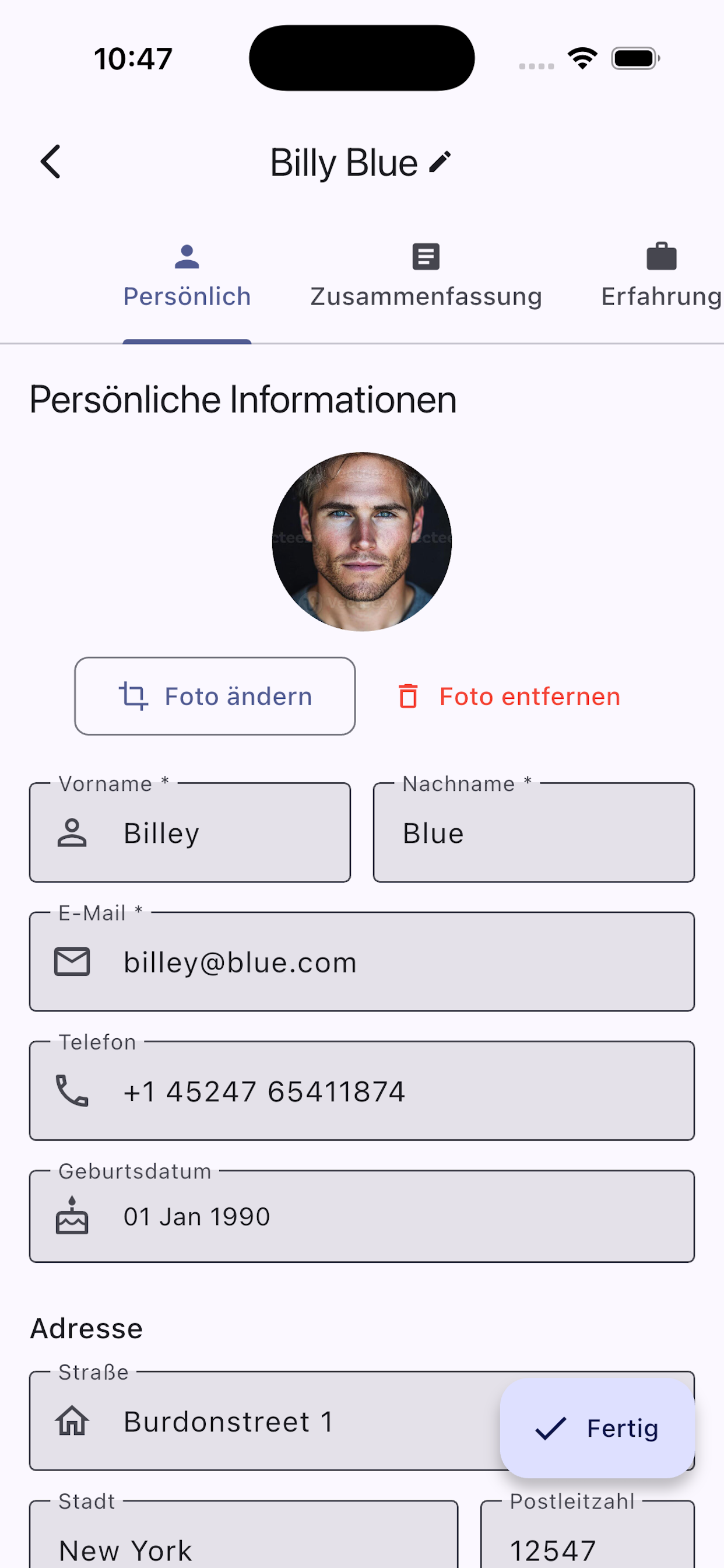The image size is (724, 1568).
Task: Click the crop icon inside Foto ändern
Action: (136, 696)
